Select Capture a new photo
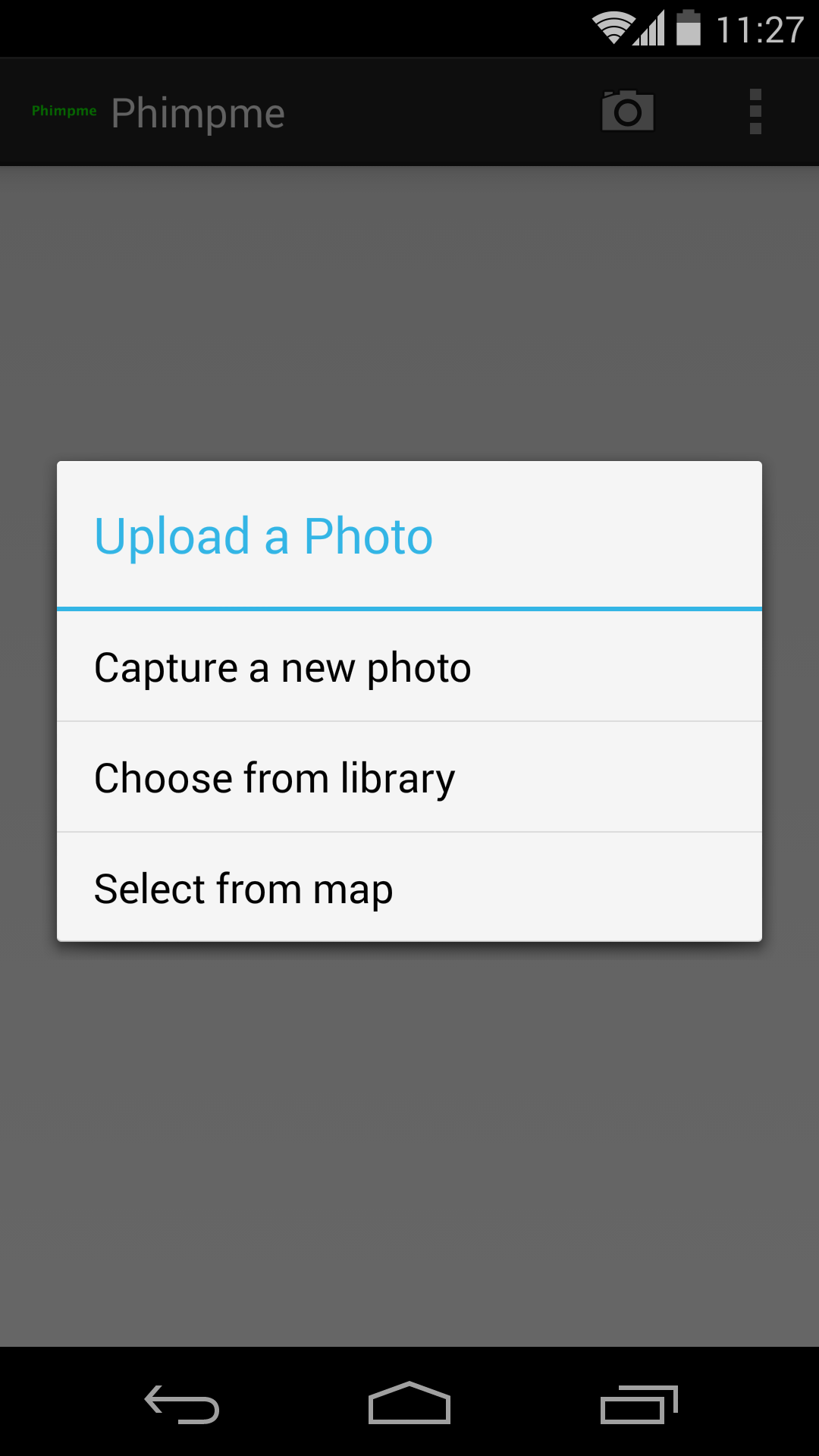Screen dimensions: 819x1456 coord(409,667)
